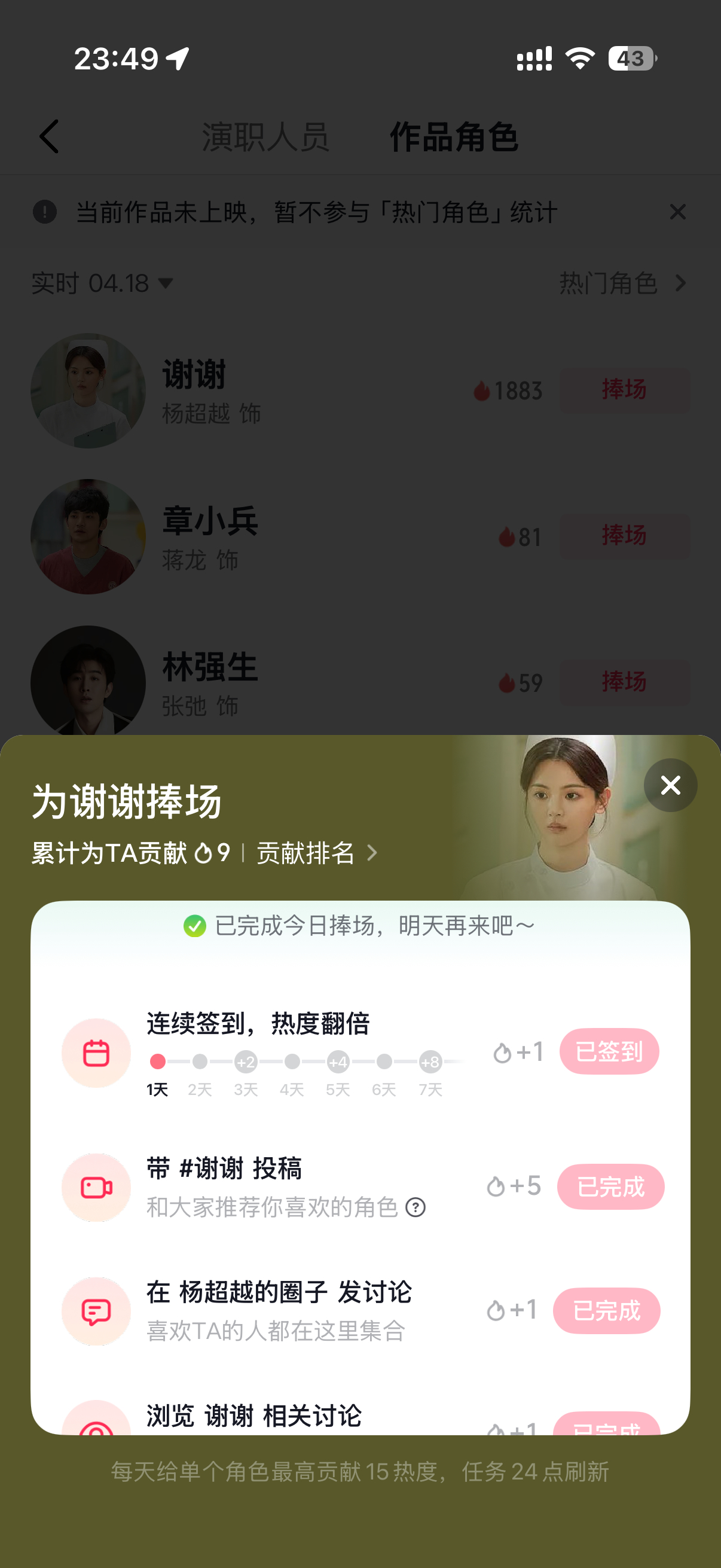Expand 热门角色 with its chevron
The height and width of the screenshot is (1568, 721).
tap(619, 282)
